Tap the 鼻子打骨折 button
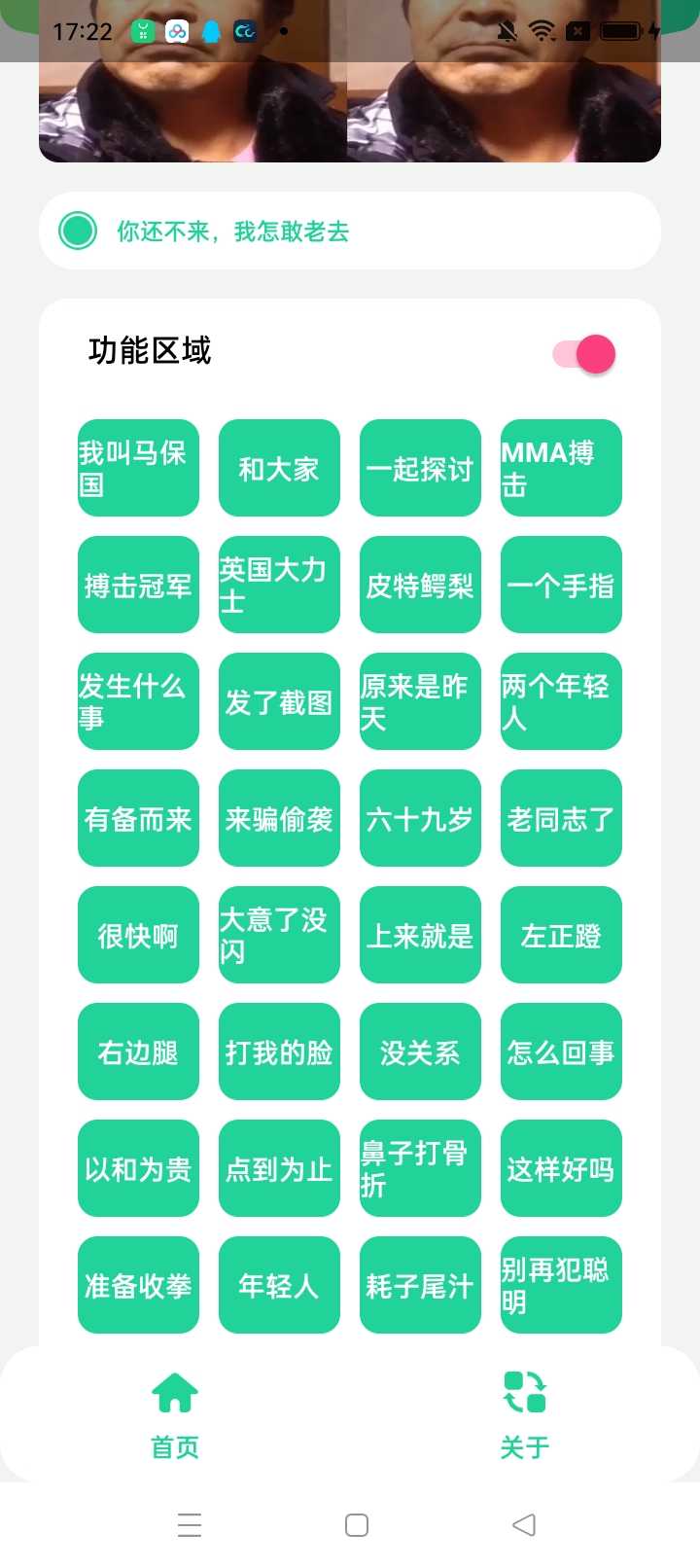Screen dimensions: 700x1568 pos(420,1168)
